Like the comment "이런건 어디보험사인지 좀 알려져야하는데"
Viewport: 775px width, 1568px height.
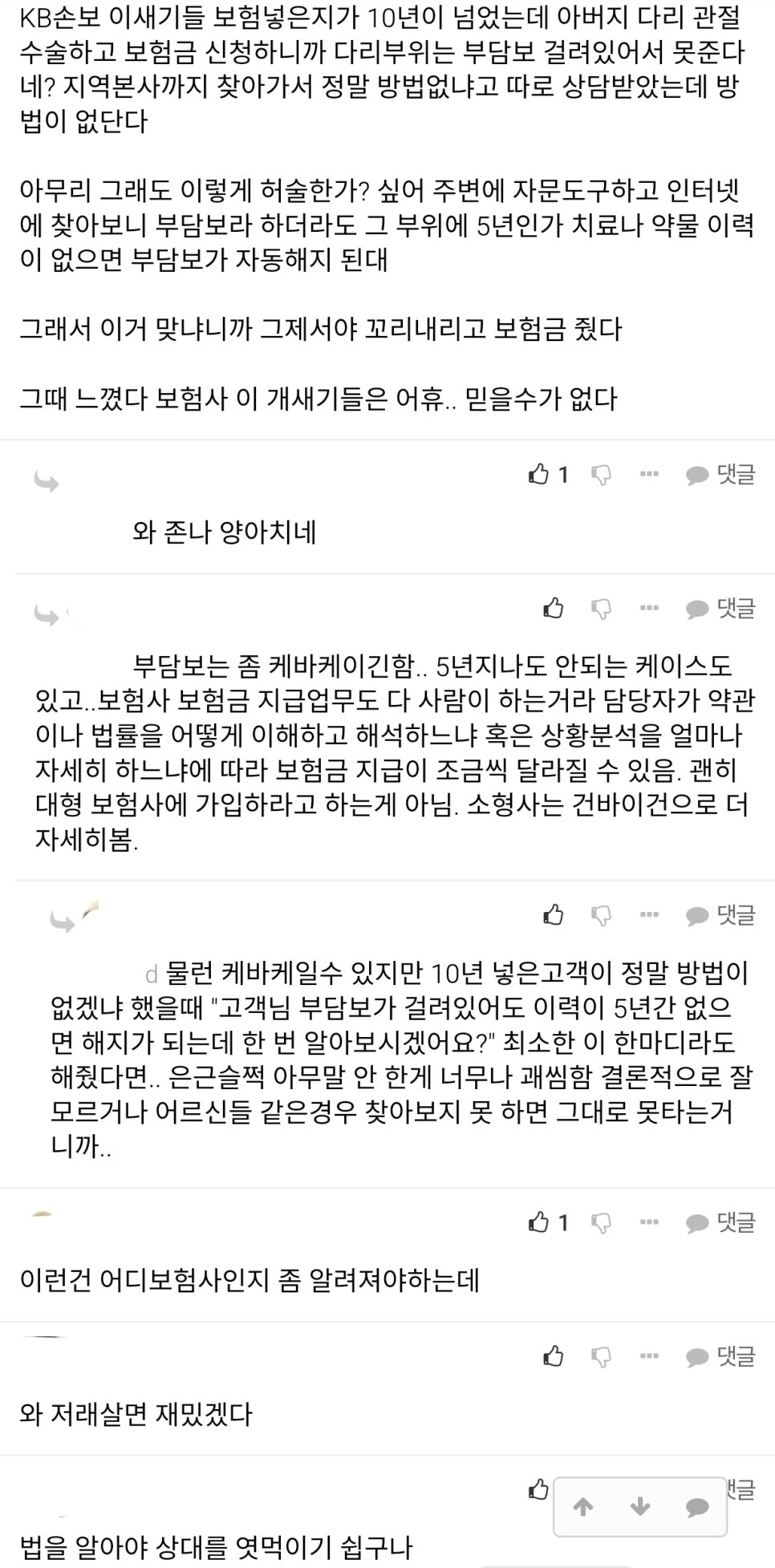539,1222
